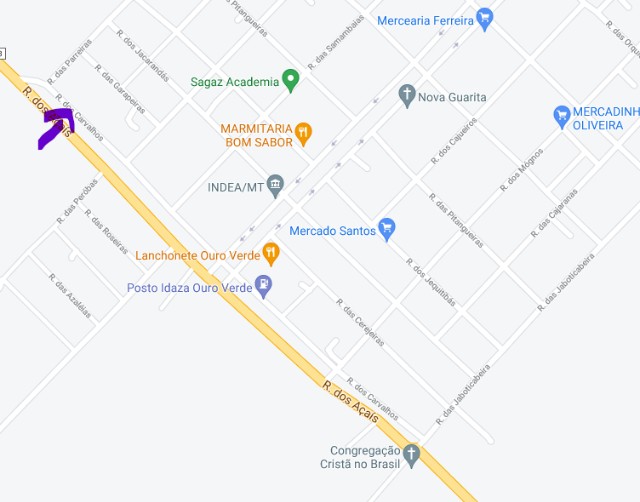This screenshot has width=640, height=502.
Task: Select the Lanchonete Ouro Verde restaurant marker
Action: tap(270, 254)
